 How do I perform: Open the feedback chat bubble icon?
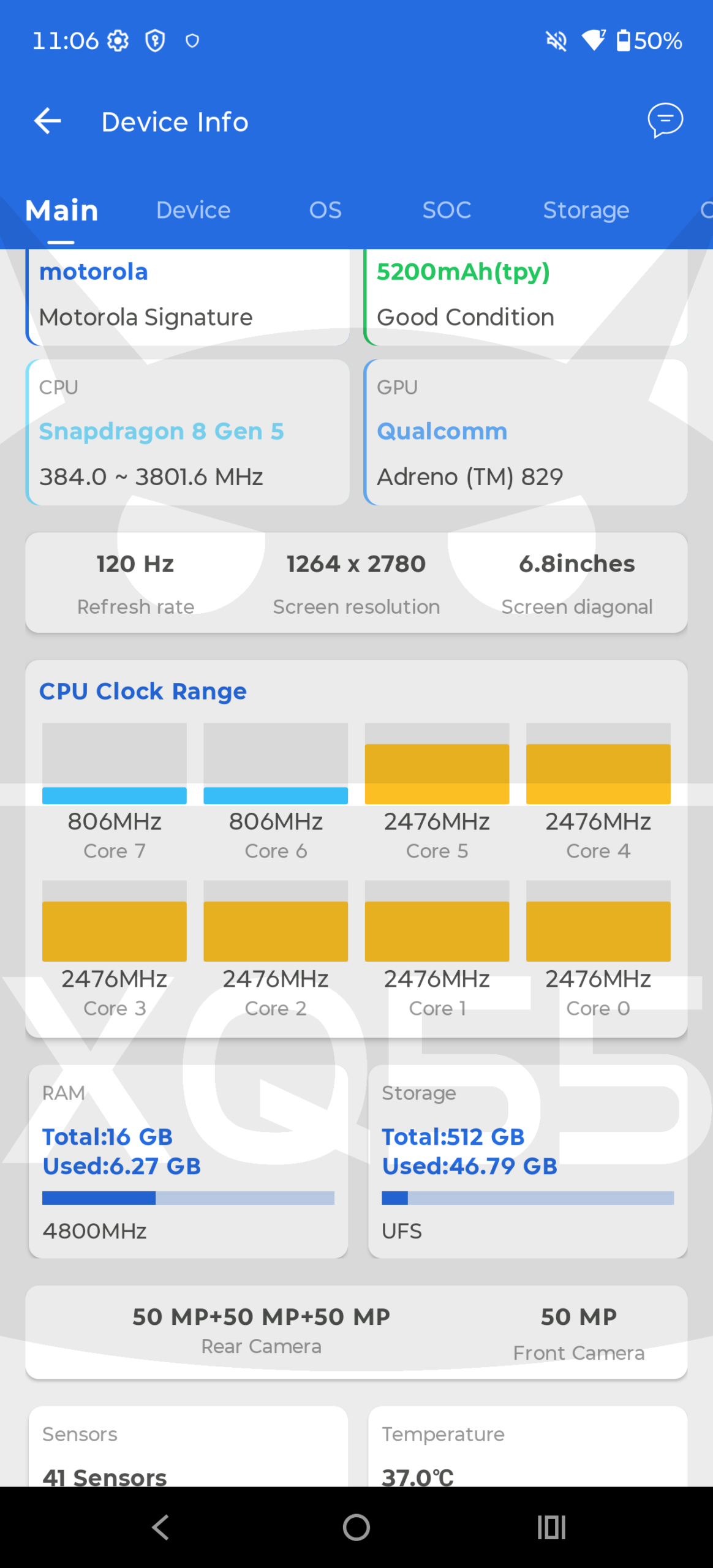(x=665, y=120)
